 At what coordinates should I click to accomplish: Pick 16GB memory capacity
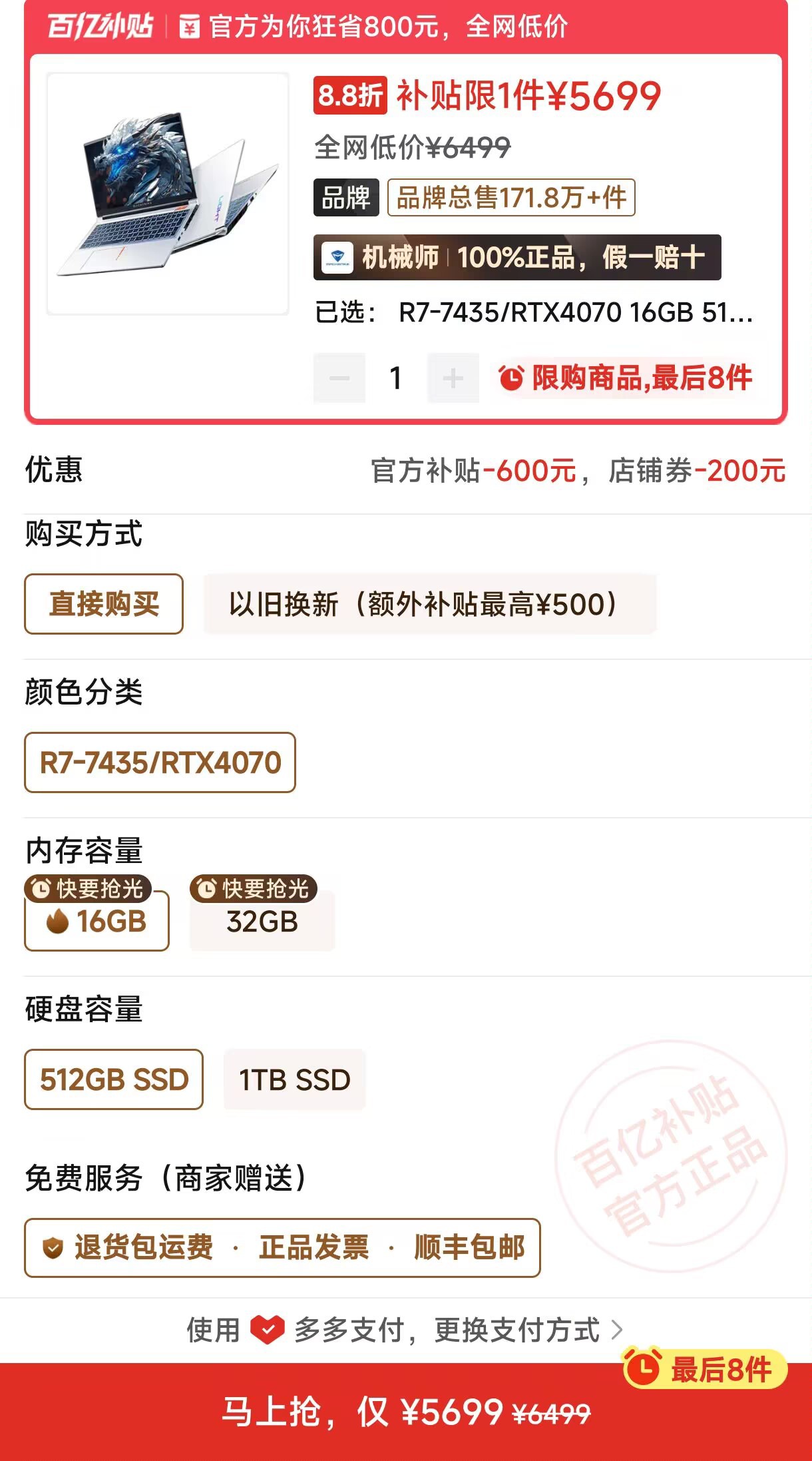coord(97,922)
